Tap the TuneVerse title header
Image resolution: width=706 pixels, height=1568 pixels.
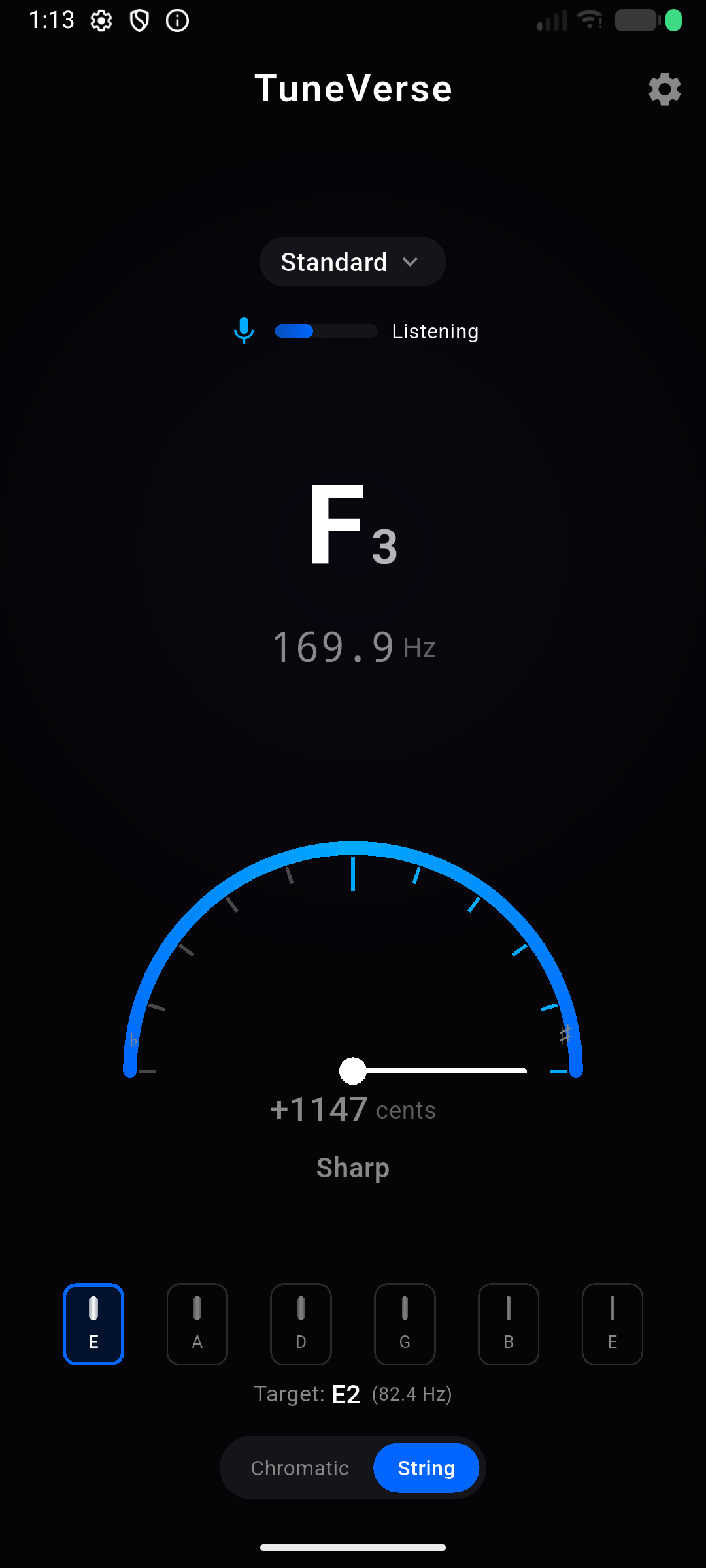(353, 88)
